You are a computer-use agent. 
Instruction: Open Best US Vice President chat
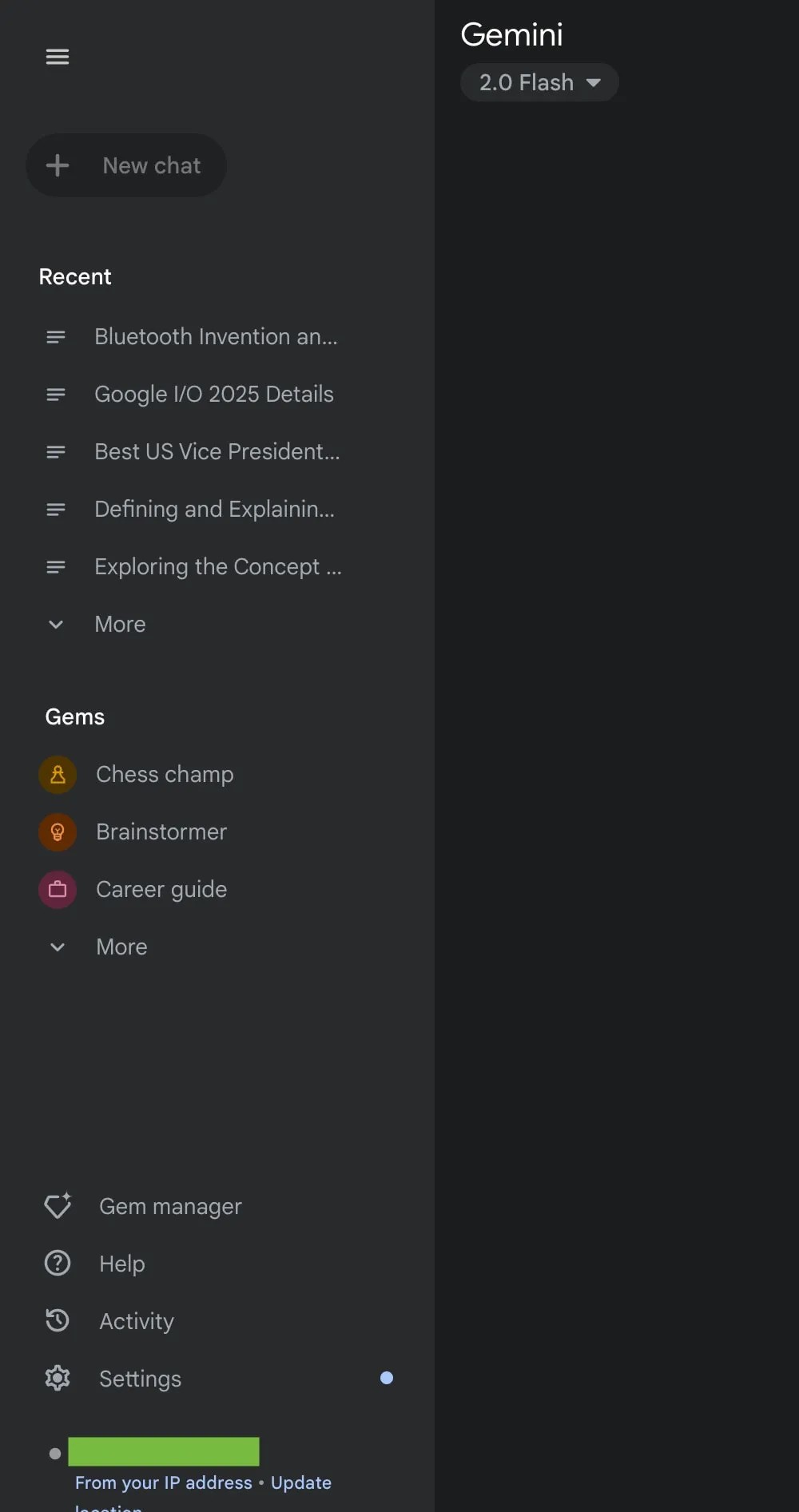(217, 452)
